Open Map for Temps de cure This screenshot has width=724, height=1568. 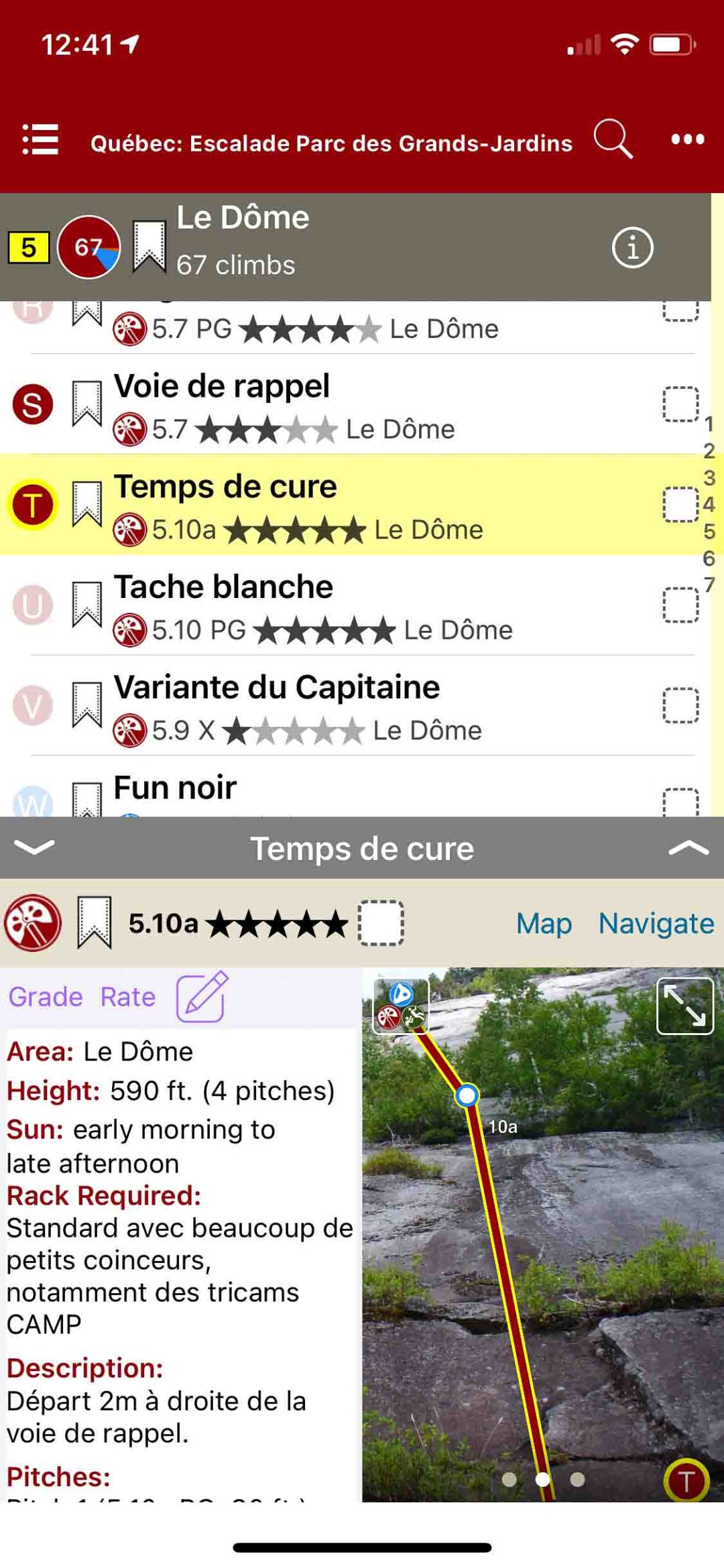pos(544,923)
